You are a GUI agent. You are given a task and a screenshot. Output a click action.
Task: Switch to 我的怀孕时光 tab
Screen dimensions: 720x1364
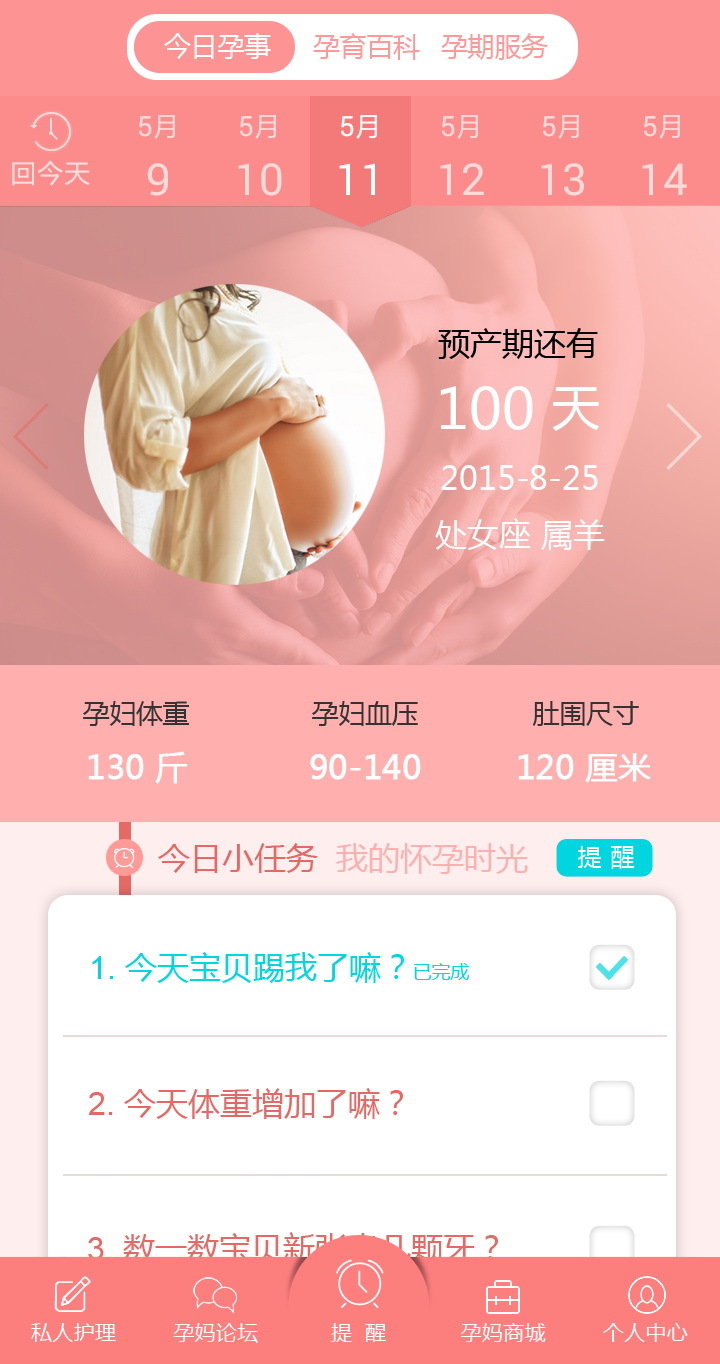(x=431, y=858)
